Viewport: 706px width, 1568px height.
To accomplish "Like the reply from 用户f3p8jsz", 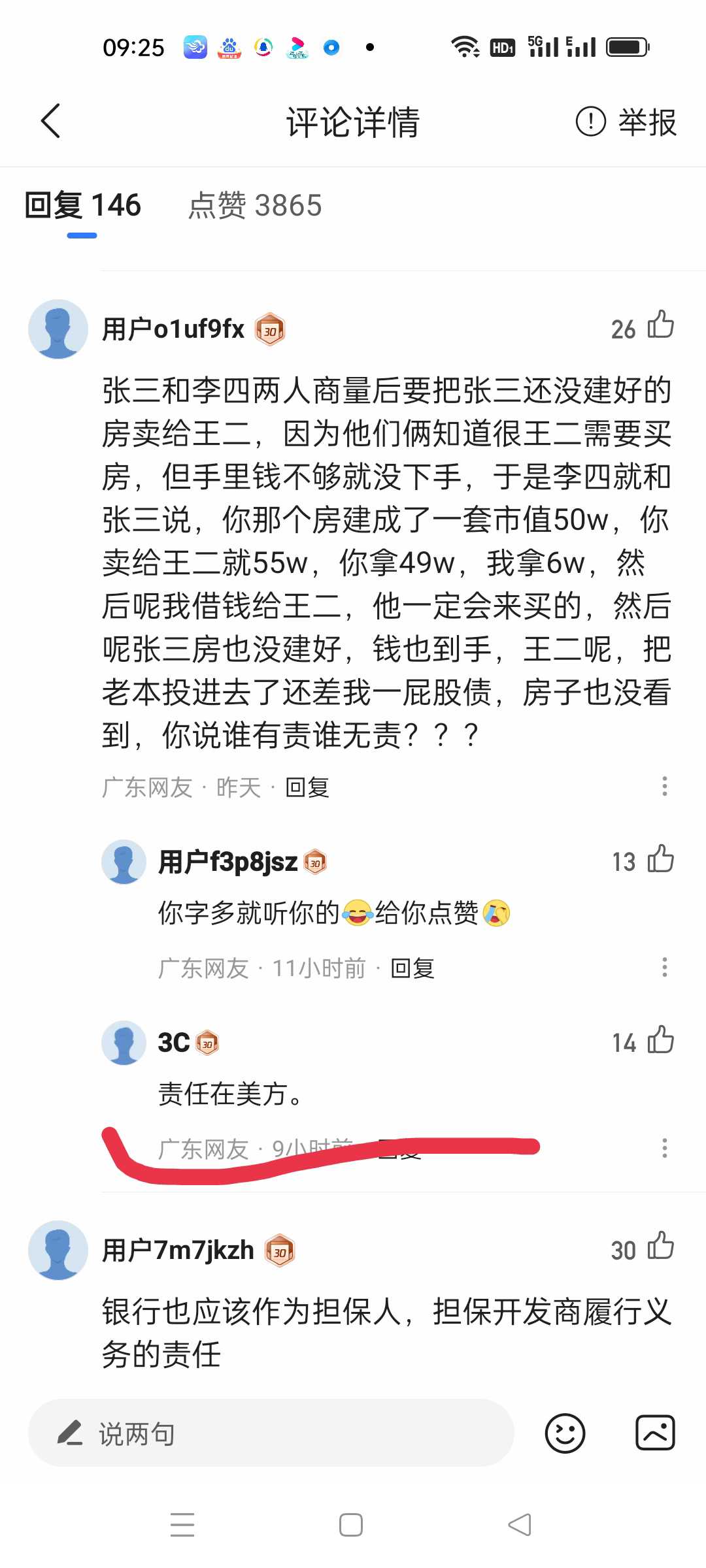I will (x=660, y=858).
